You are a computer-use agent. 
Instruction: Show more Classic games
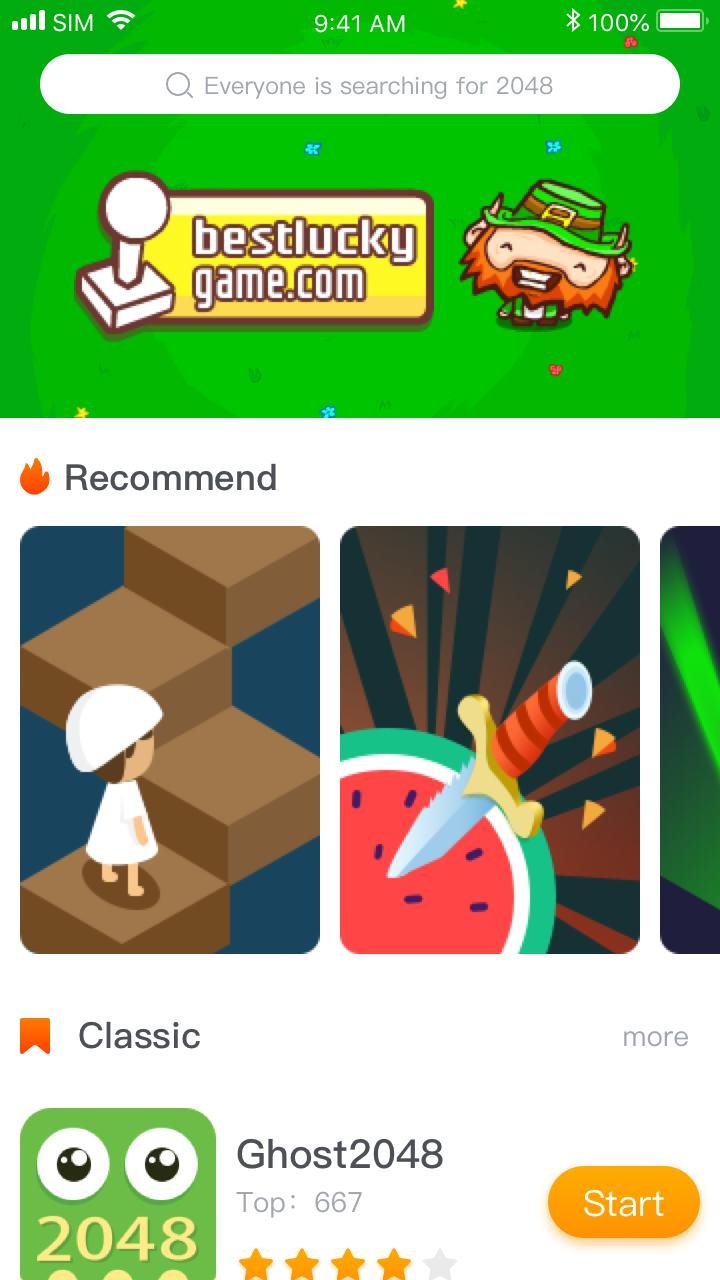point(655,1037)
